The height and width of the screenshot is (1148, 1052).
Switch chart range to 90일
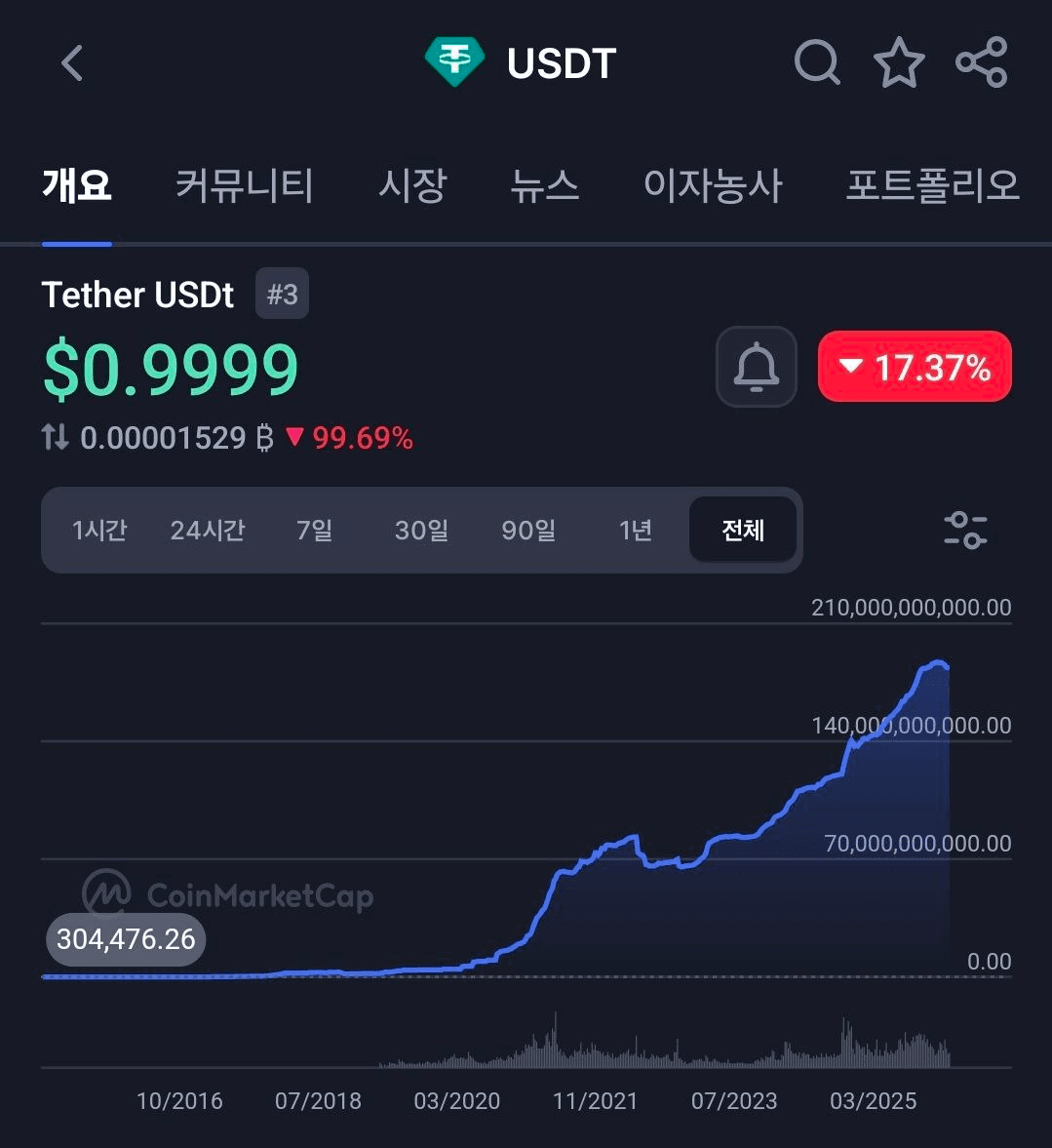coord(528,531)
